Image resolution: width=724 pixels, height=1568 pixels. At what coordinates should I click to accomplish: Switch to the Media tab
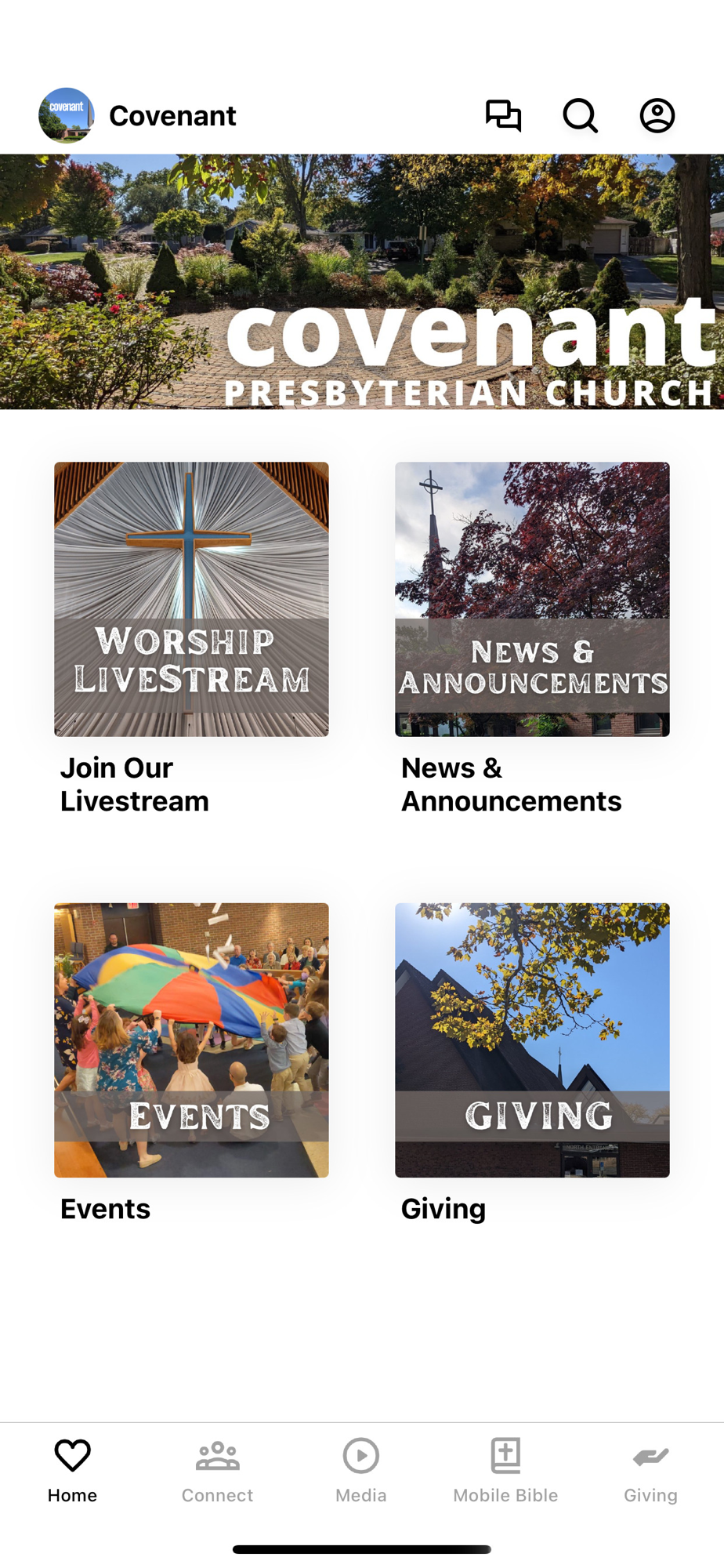pyautogui.click(x=361, y=1471)
